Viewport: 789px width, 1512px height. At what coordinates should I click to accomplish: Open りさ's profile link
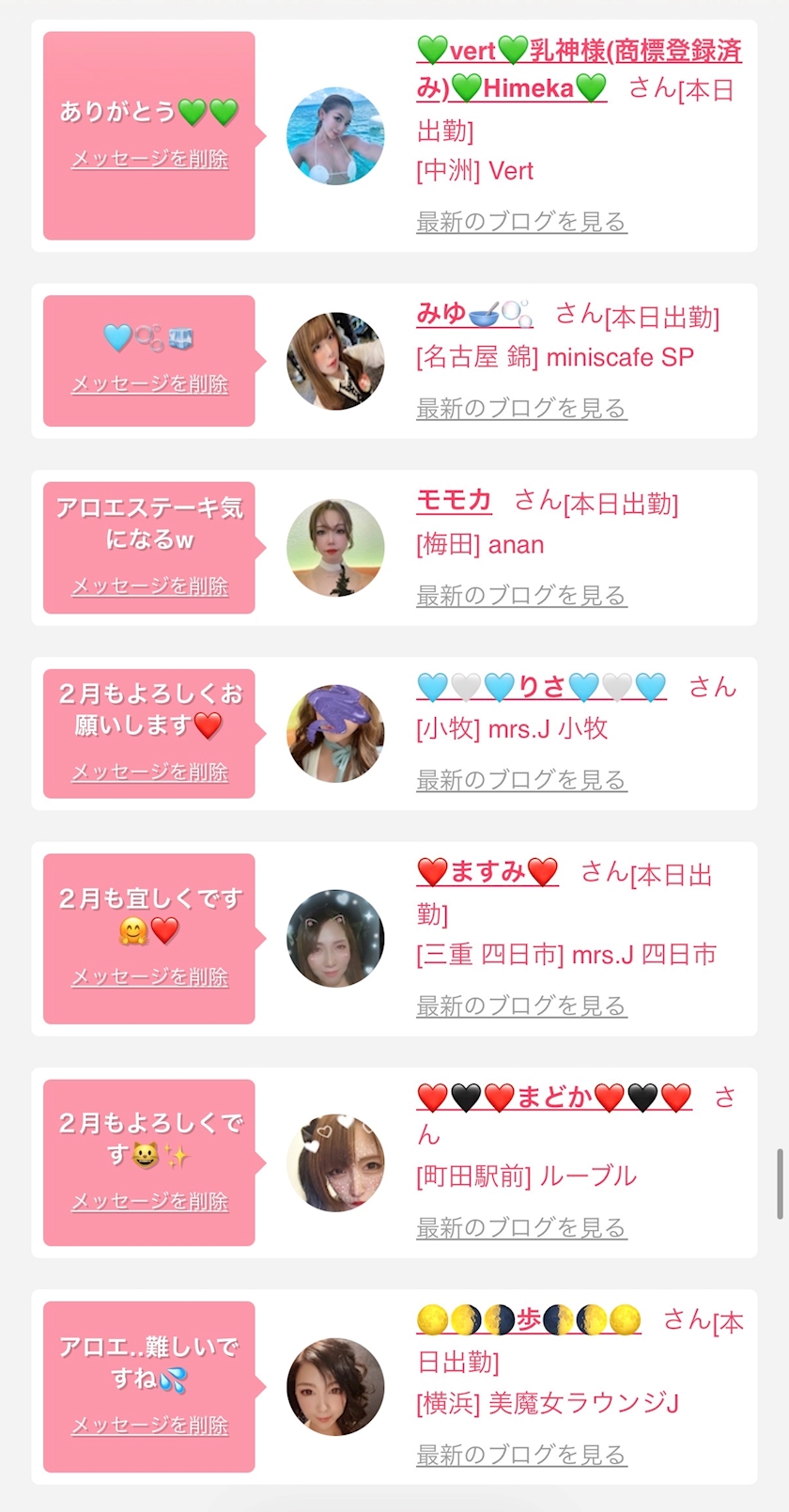(x=541, y=687)
